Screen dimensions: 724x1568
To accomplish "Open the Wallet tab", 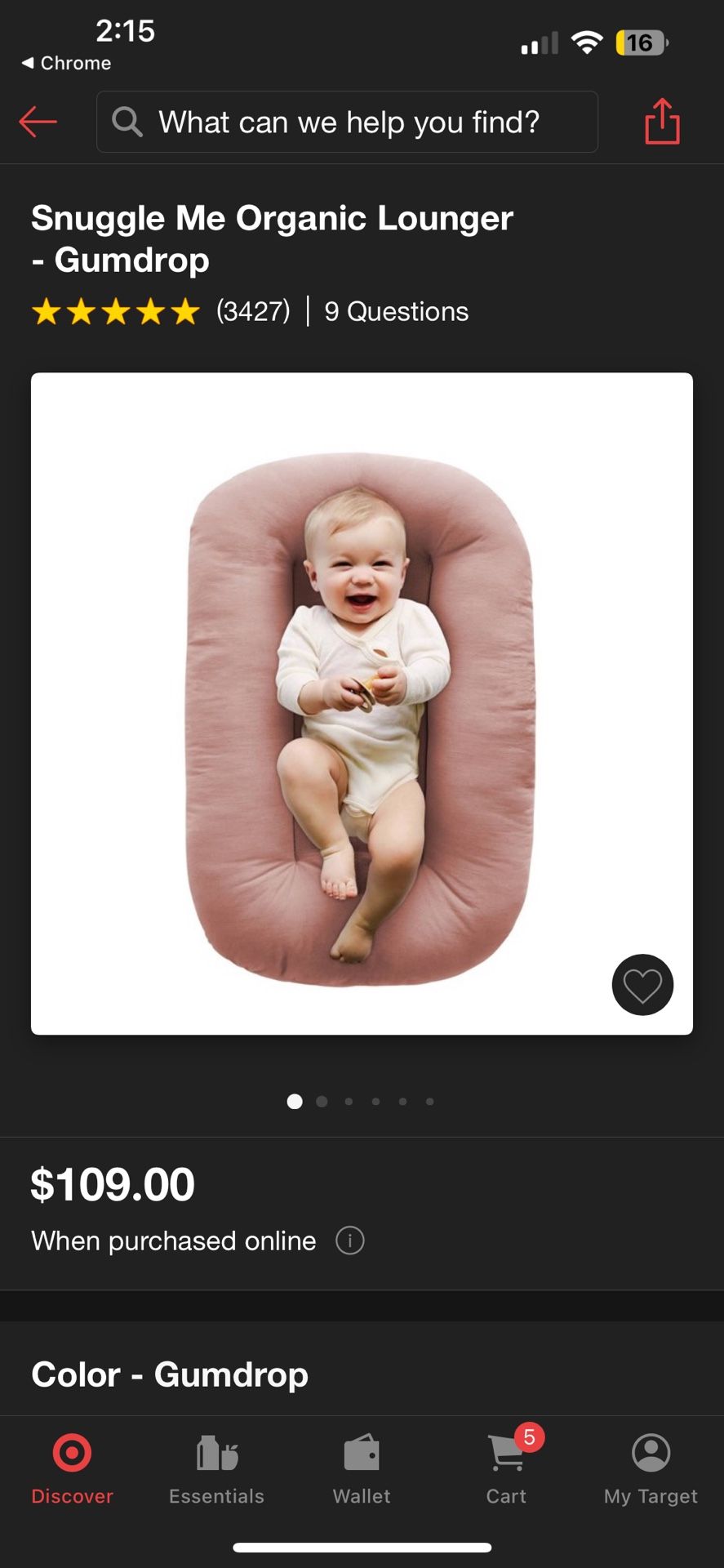I will click(x=362, y=1468).
